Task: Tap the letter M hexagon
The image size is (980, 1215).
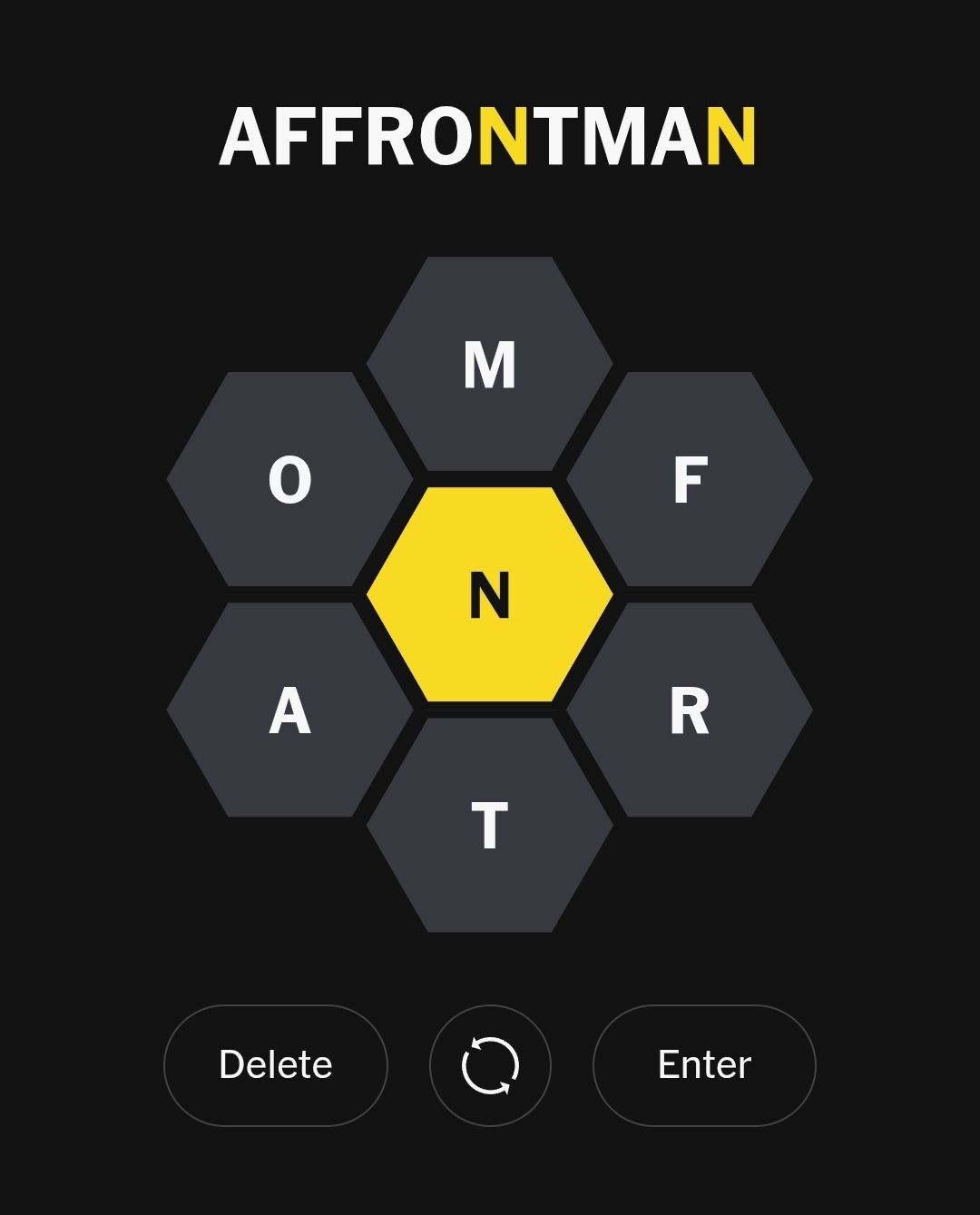Action: click(490, 364)
